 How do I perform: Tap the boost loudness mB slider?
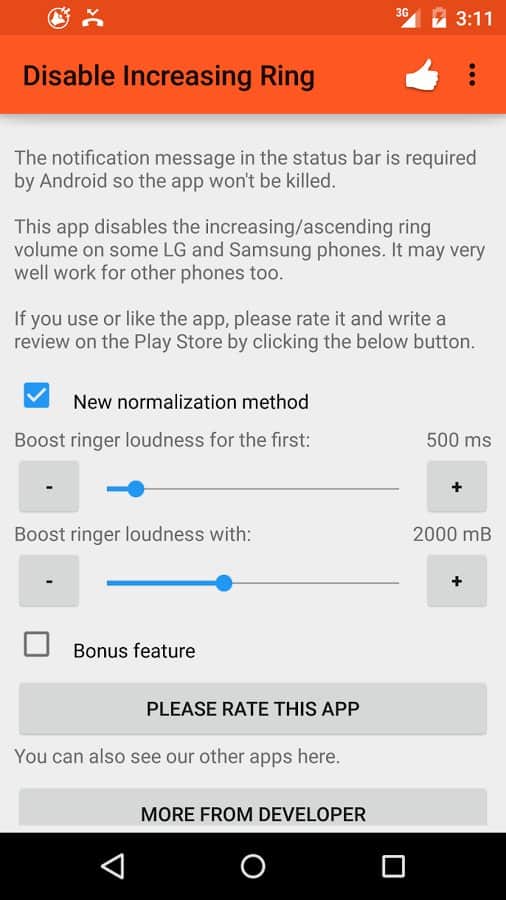252,583
